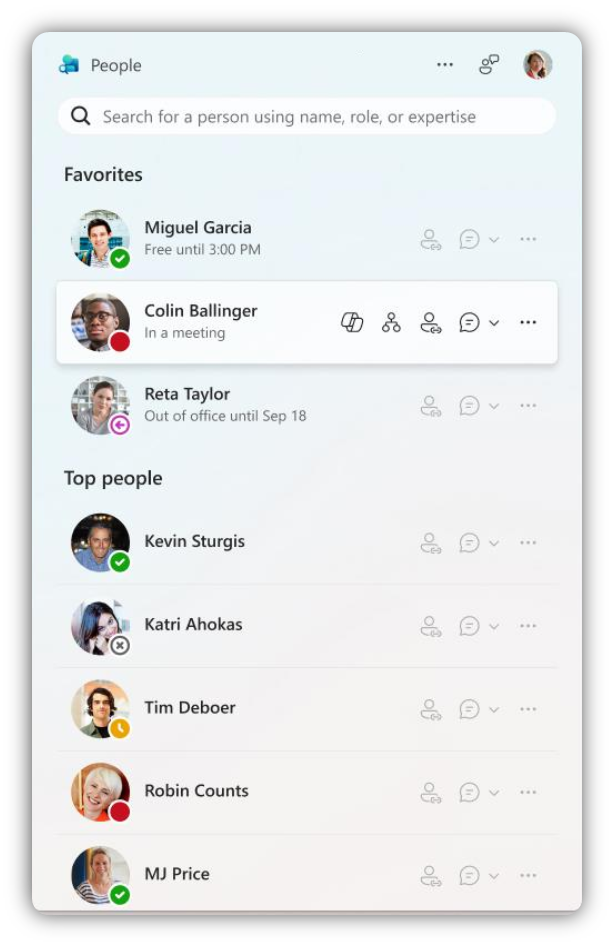Expand chat options dropdown for Colin Ballinger
Viewport: 614px width, 947px height.
point(494,323)
